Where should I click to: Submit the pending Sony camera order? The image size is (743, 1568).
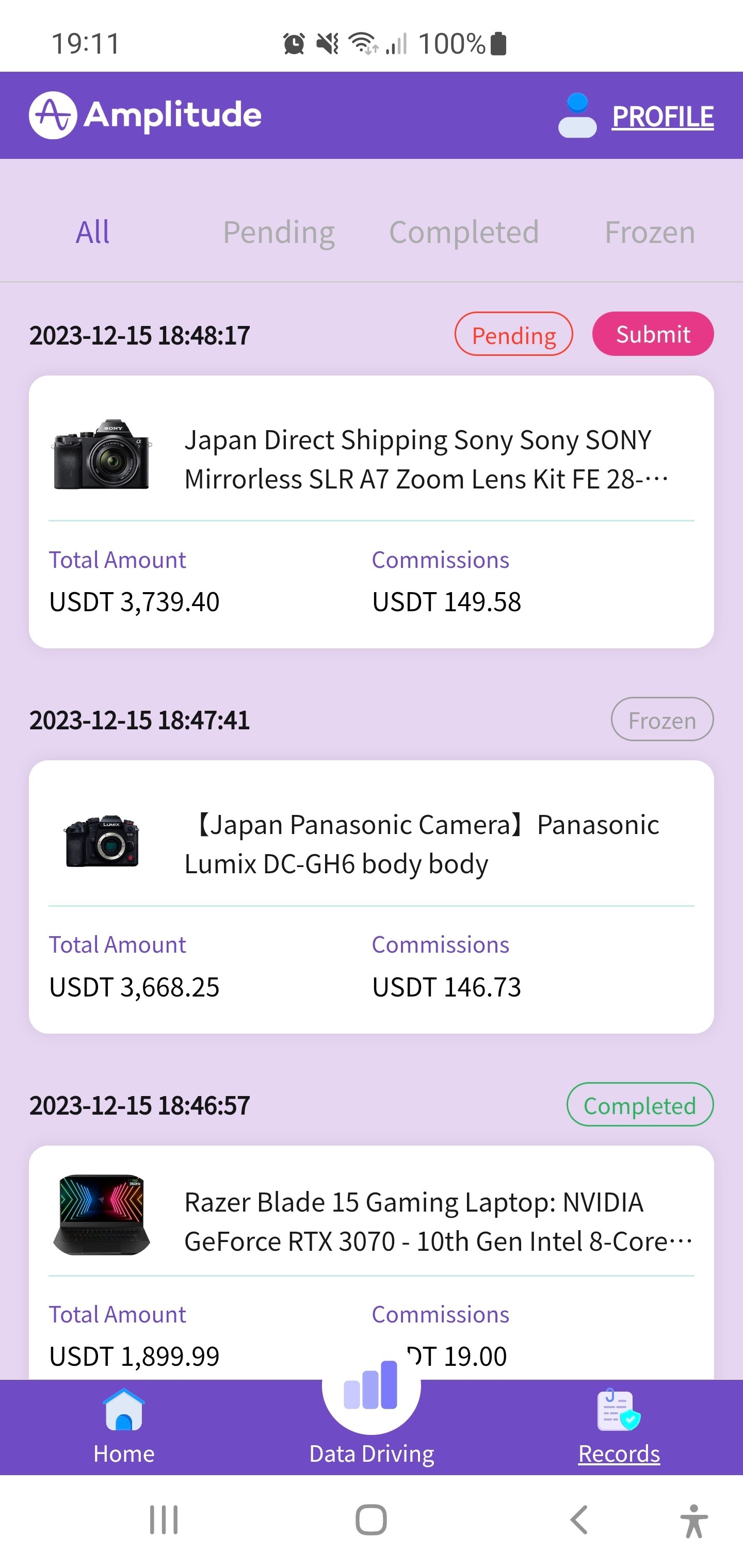pos(652,334)
